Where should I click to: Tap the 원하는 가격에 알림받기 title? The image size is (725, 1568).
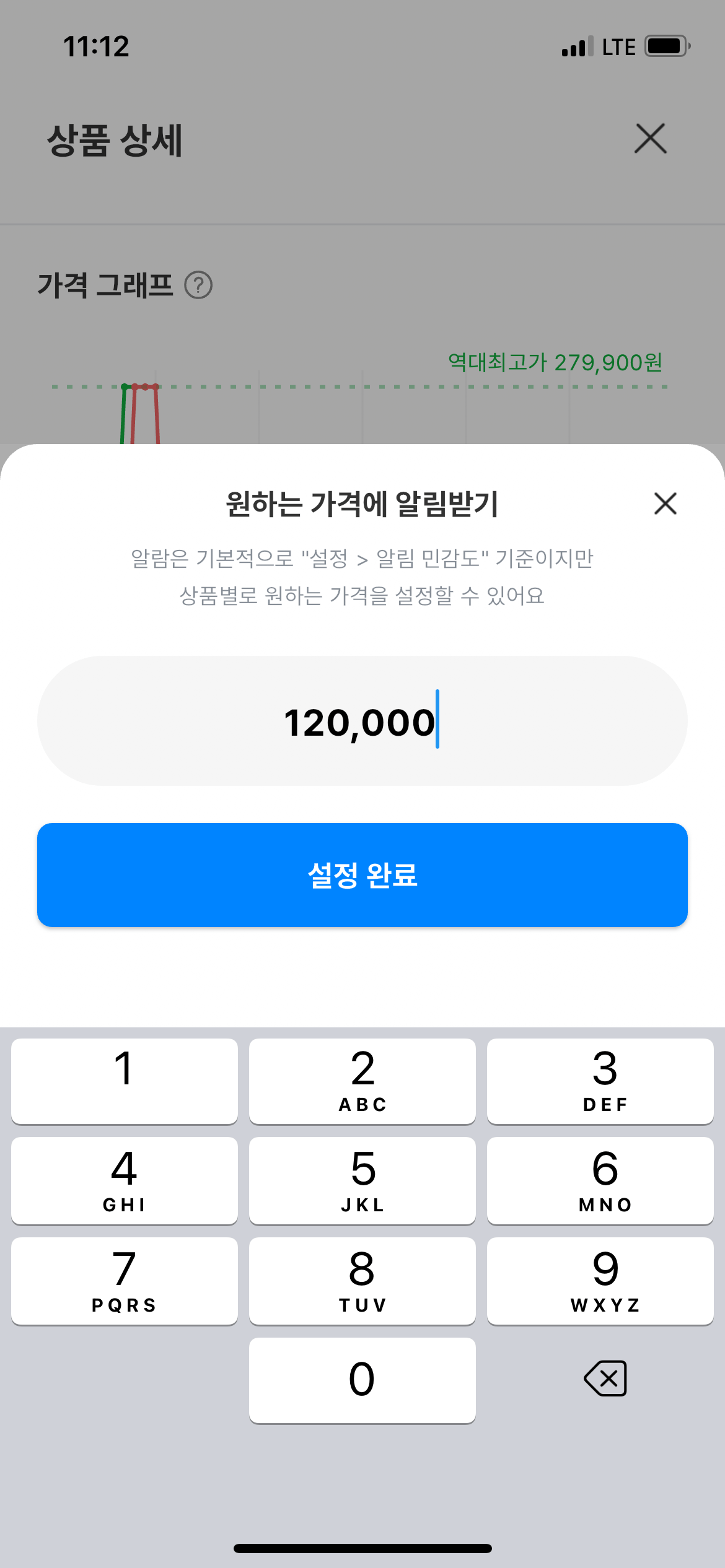[362, 504]
